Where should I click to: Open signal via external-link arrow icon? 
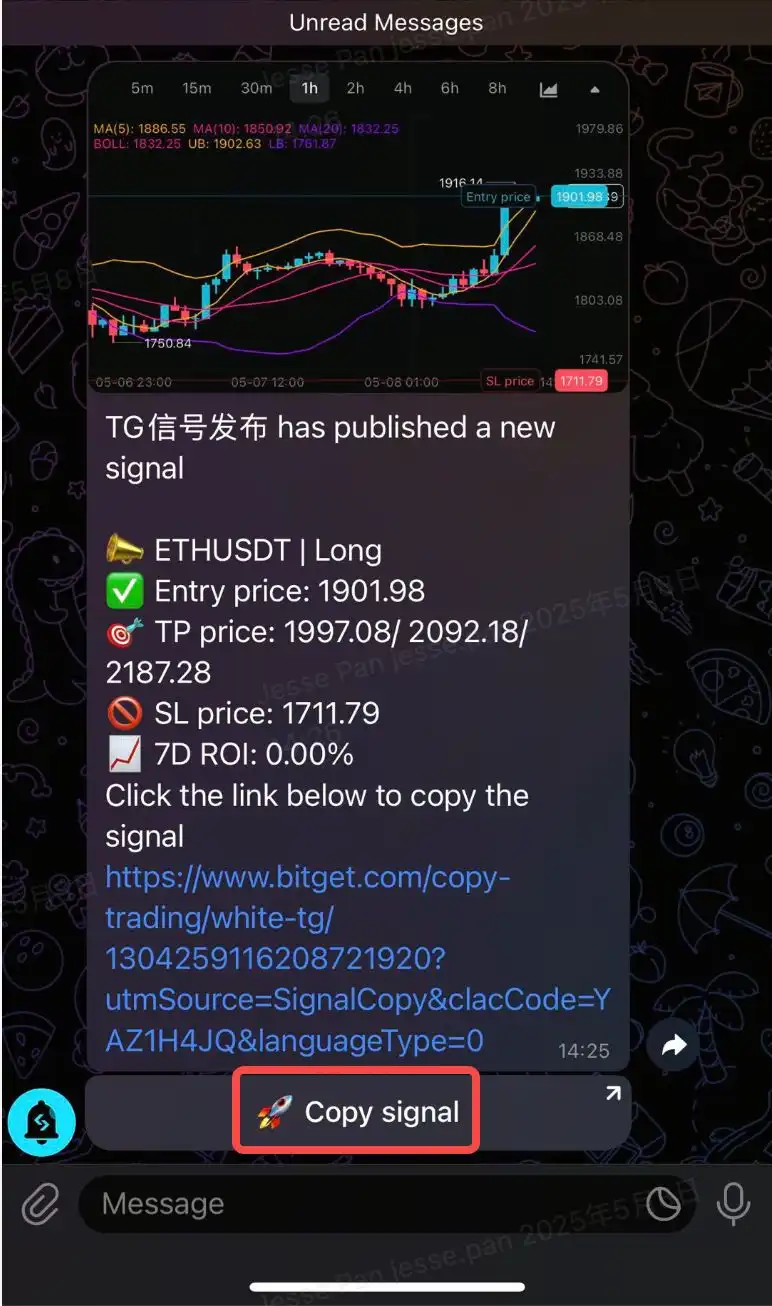(611, 1092)
